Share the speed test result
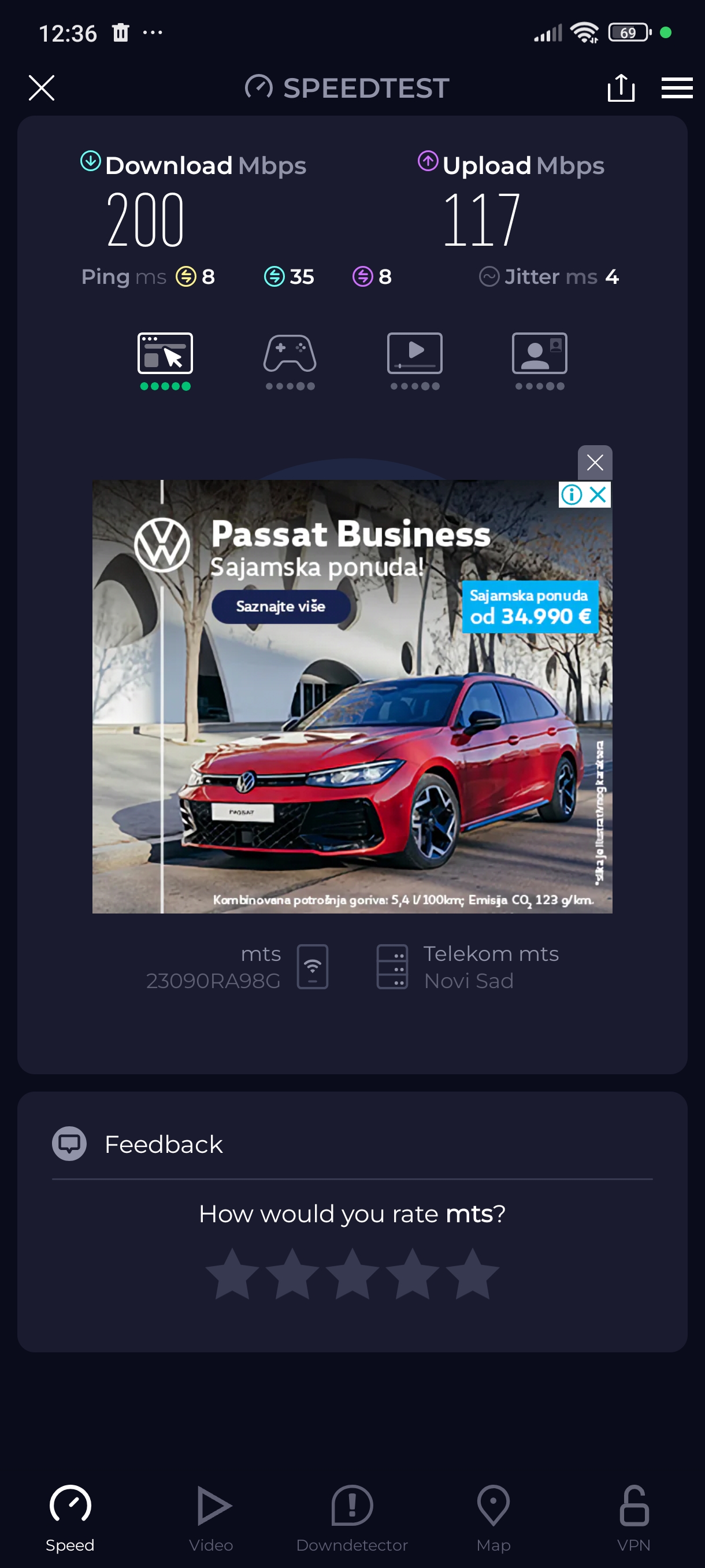 (621, 88)
